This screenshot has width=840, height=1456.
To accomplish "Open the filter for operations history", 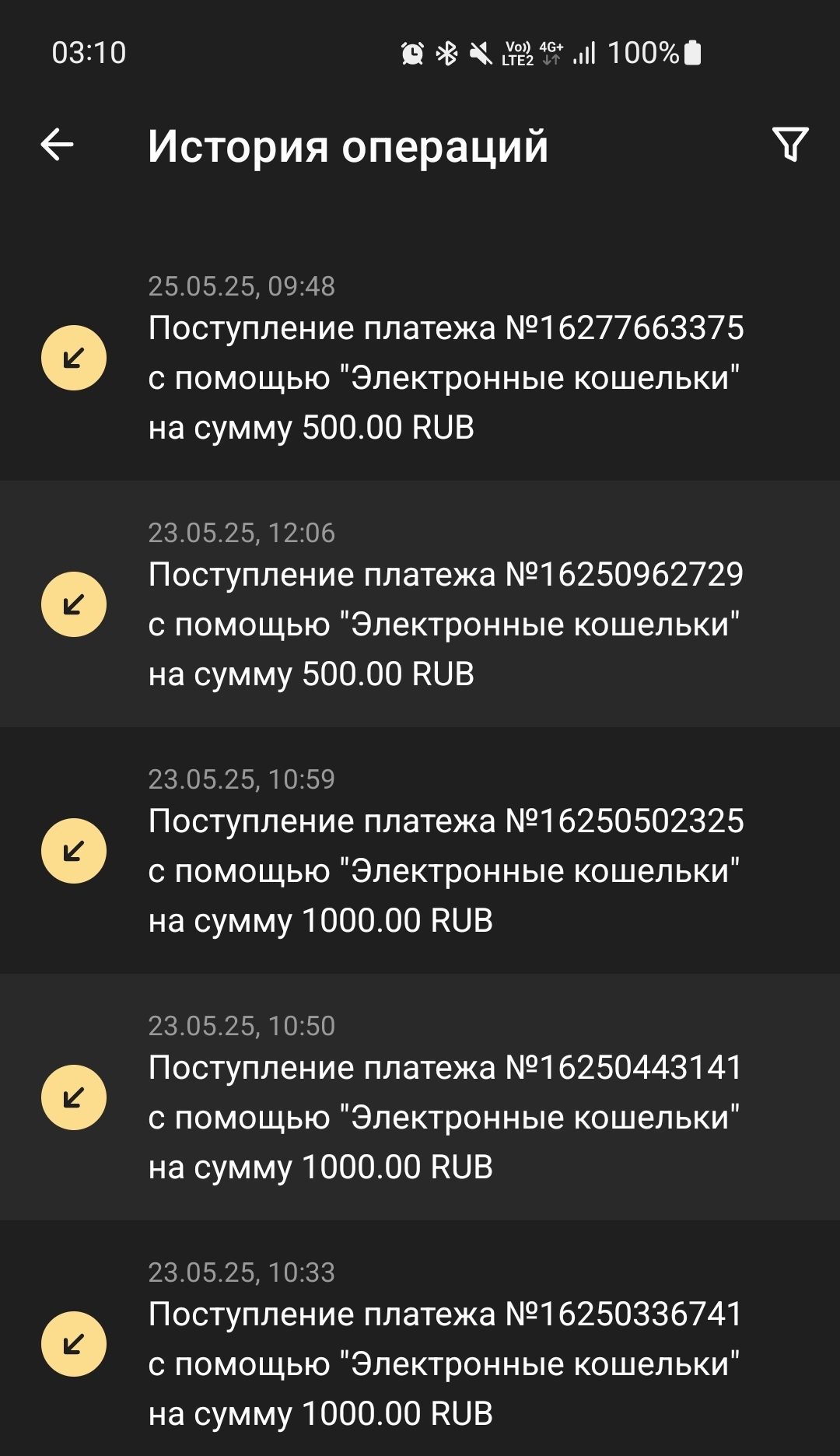I will tap(790, 145).
